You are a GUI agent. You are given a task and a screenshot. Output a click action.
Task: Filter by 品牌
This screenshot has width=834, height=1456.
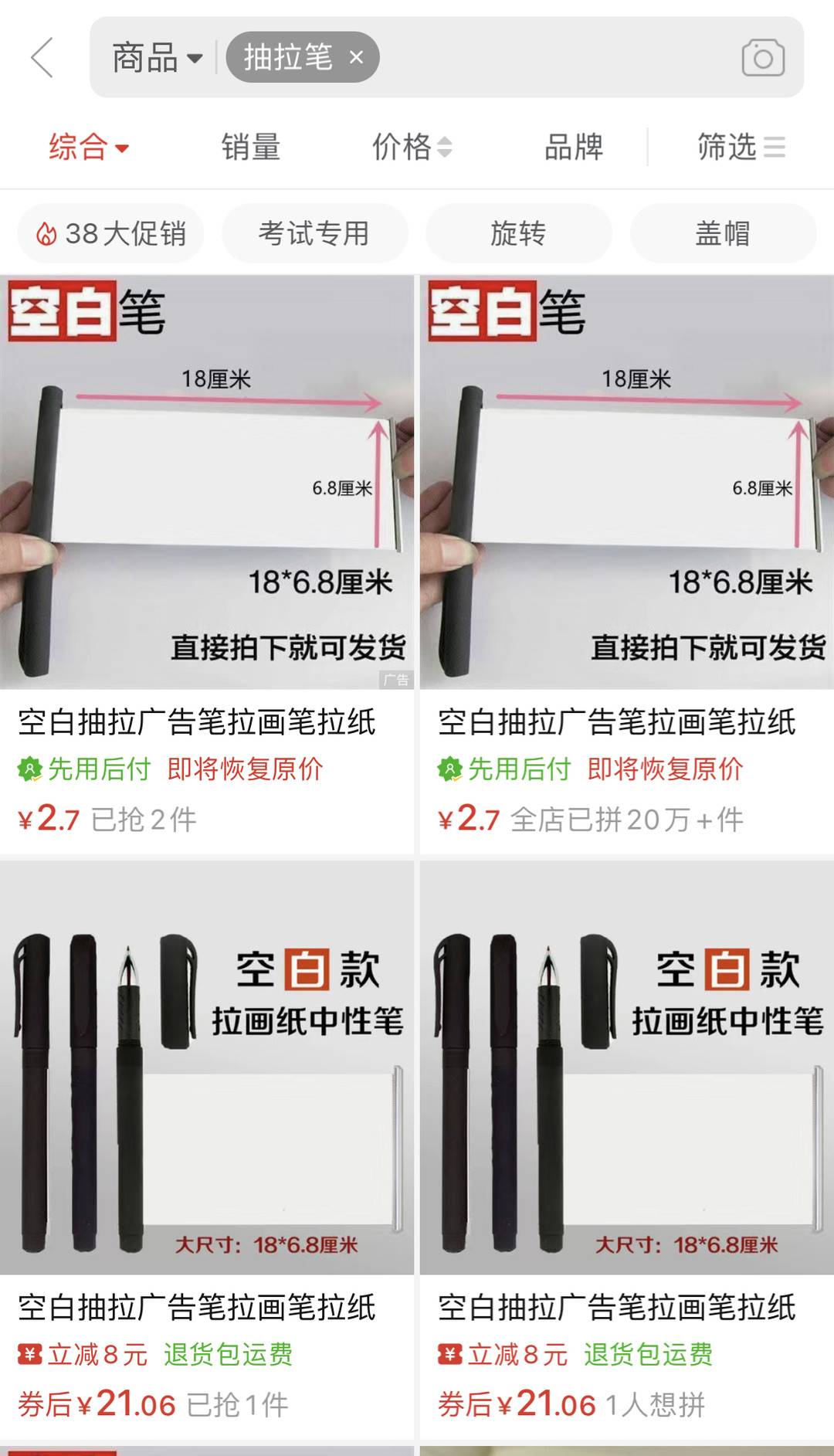coord(573,147)
